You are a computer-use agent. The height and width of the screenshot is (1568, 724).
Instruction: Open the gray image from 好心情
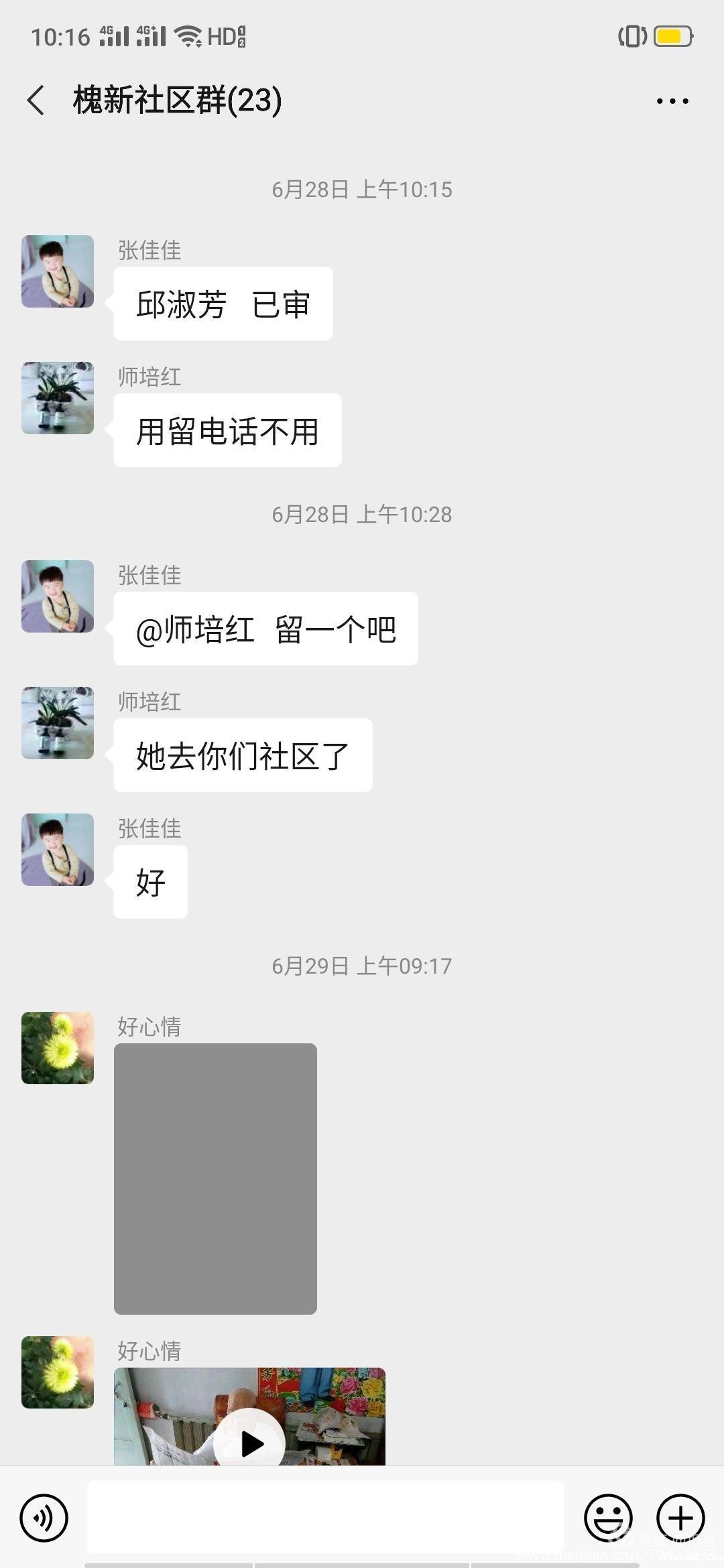point(215,1178)
